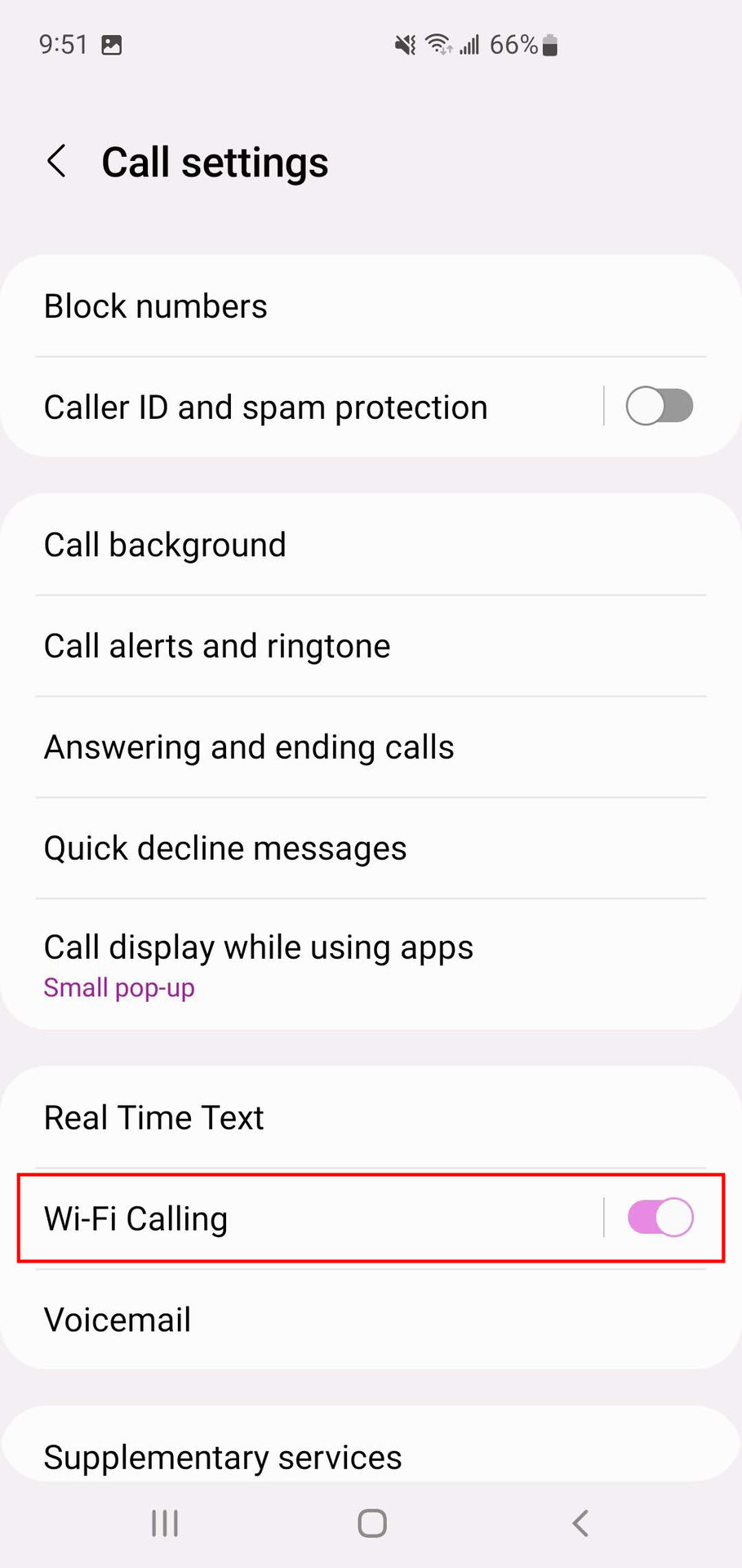The height and width of the screenshot is (1568, 742).
Task: Open Quick decline messages
Action: tap(371, 849)
